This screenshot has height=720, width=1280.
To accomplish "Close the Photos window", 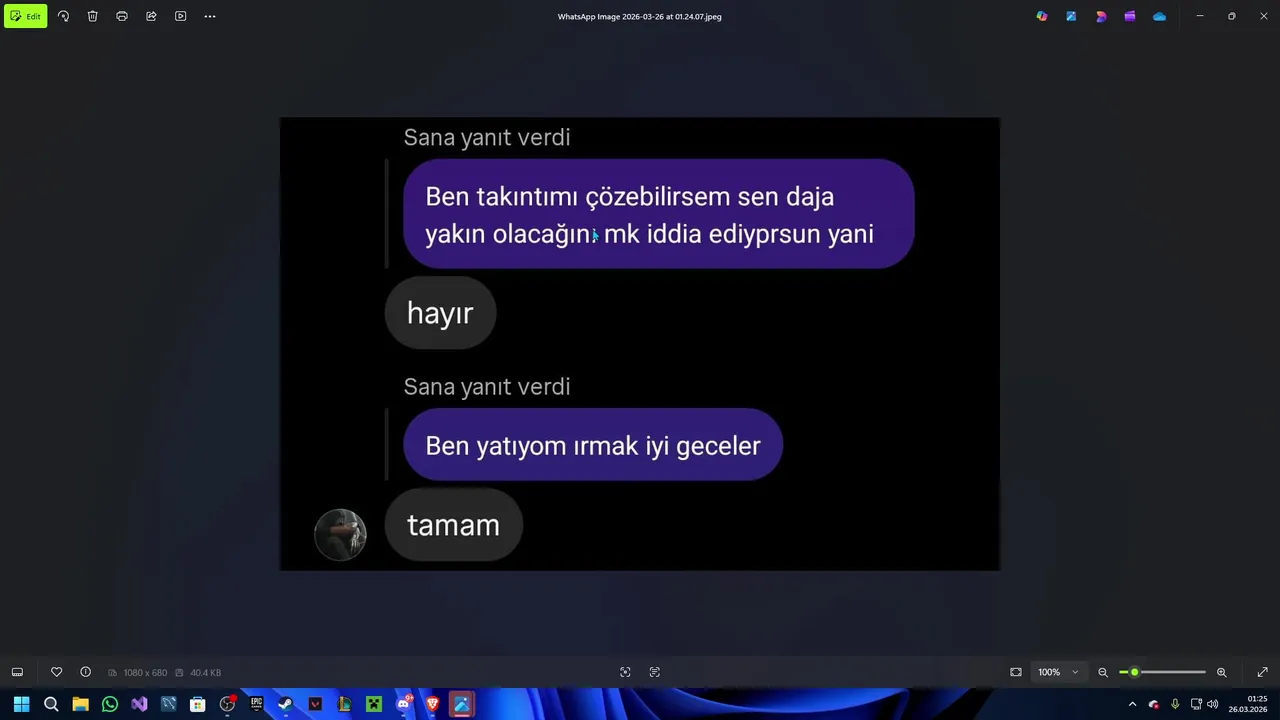I will (1263, 16).
